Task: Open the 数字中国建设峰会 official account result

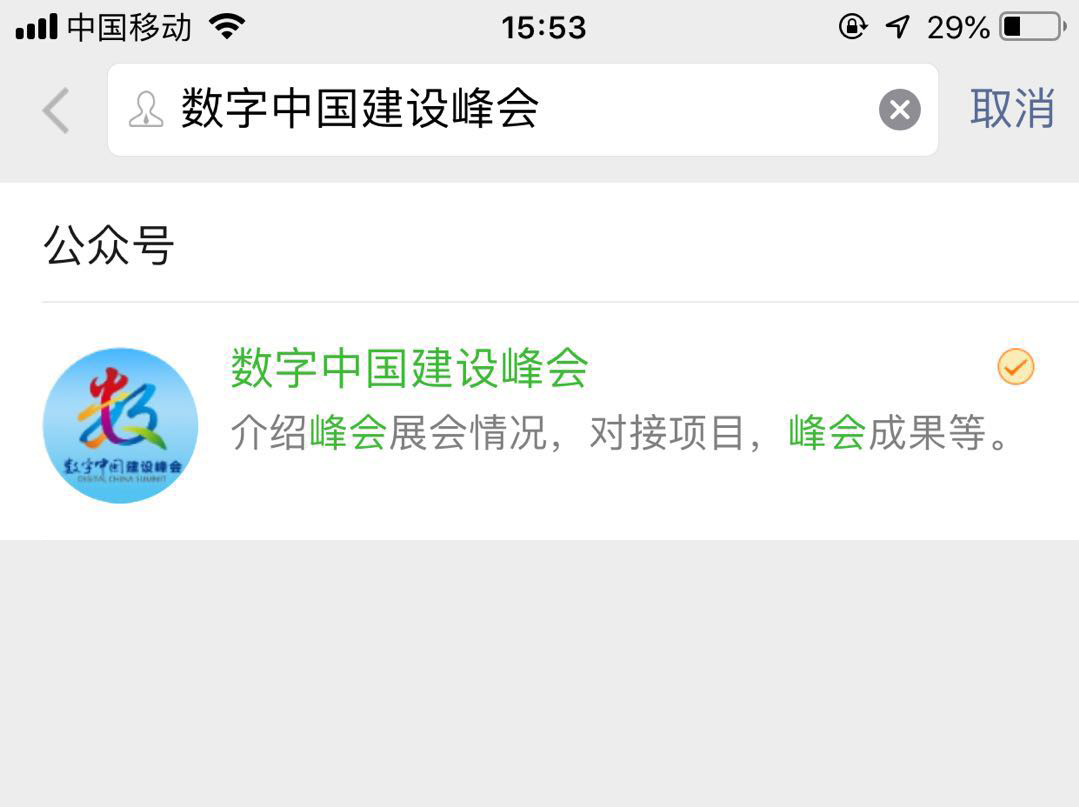Action: pyautogui.click(x=538, y=423)
